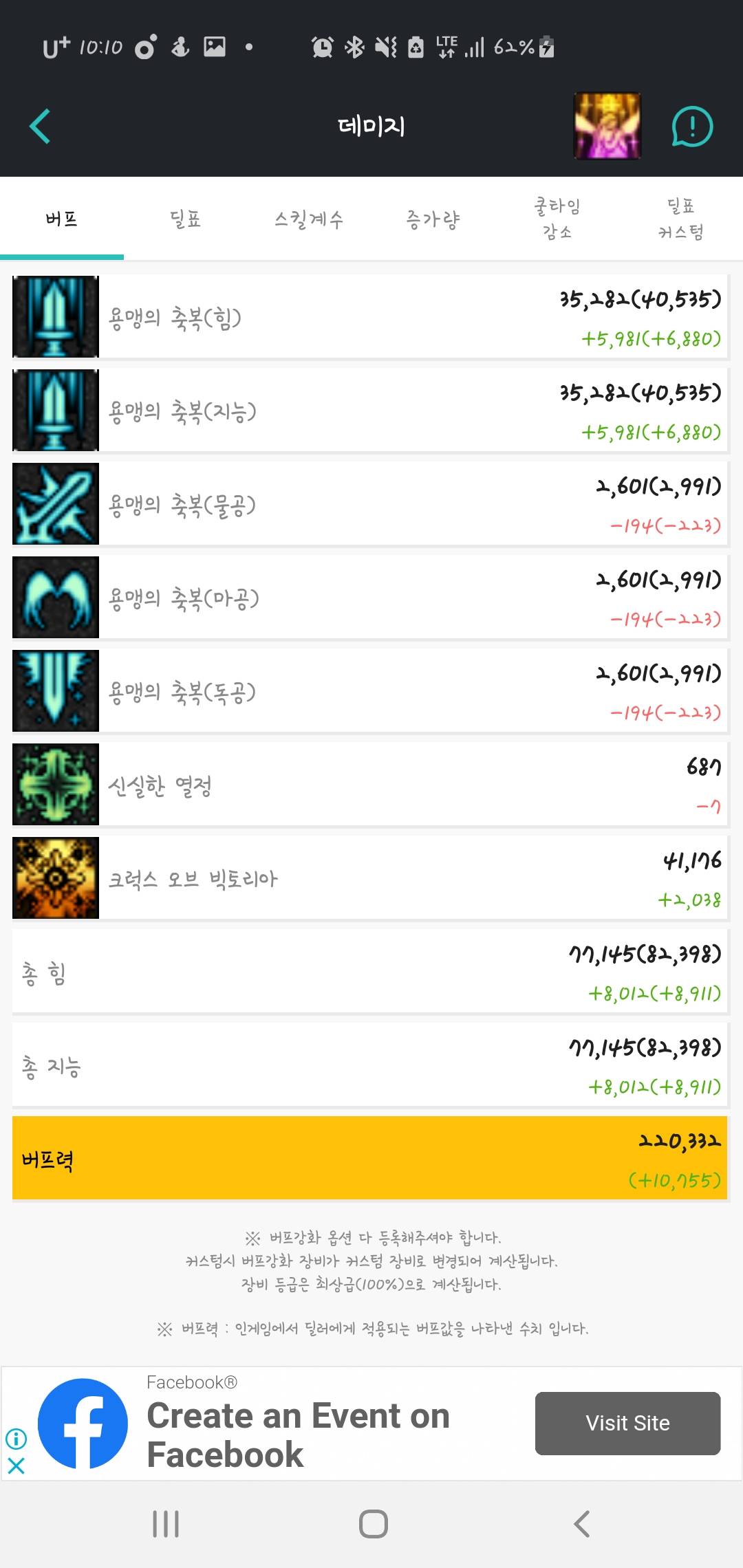
Task: Tap the system home button
Action: pos(373,1524)
